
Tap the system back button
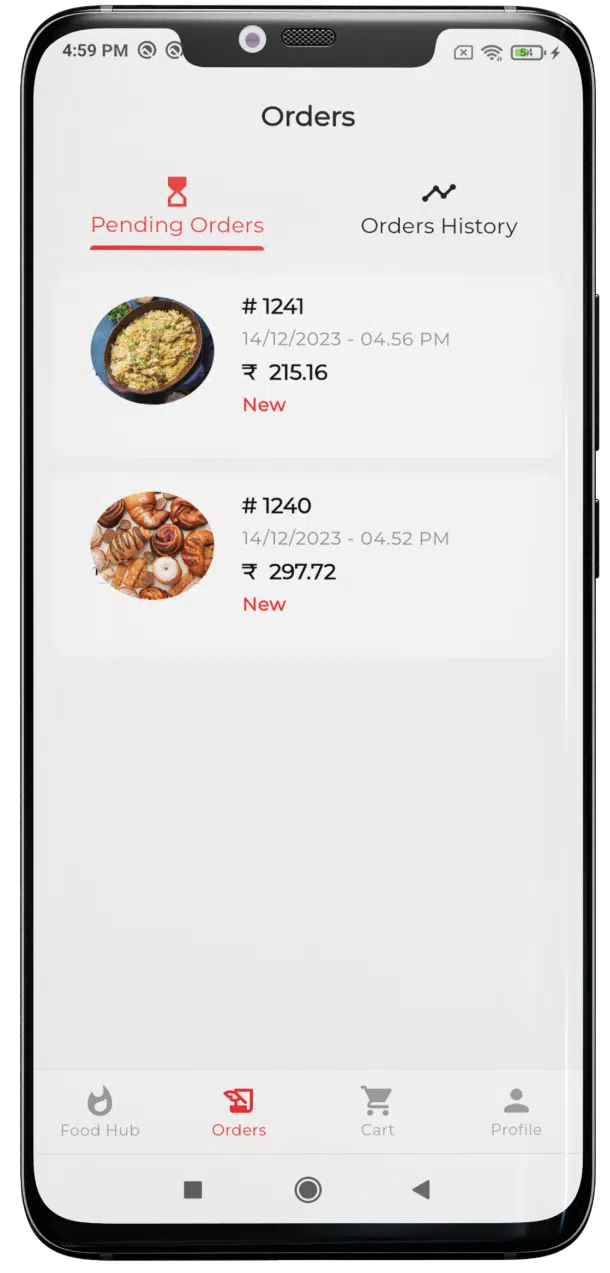(421, 1189)
